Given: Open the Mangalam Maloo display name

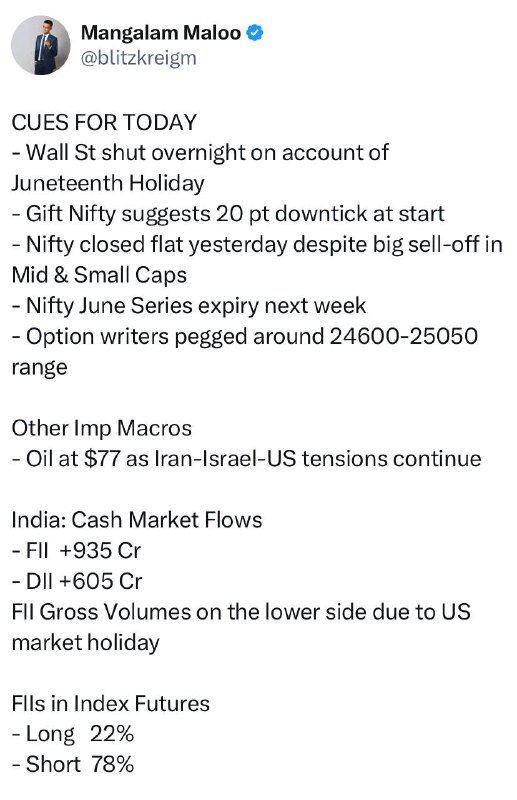Looking at the screenshot, I should click(x=161, y=33).
